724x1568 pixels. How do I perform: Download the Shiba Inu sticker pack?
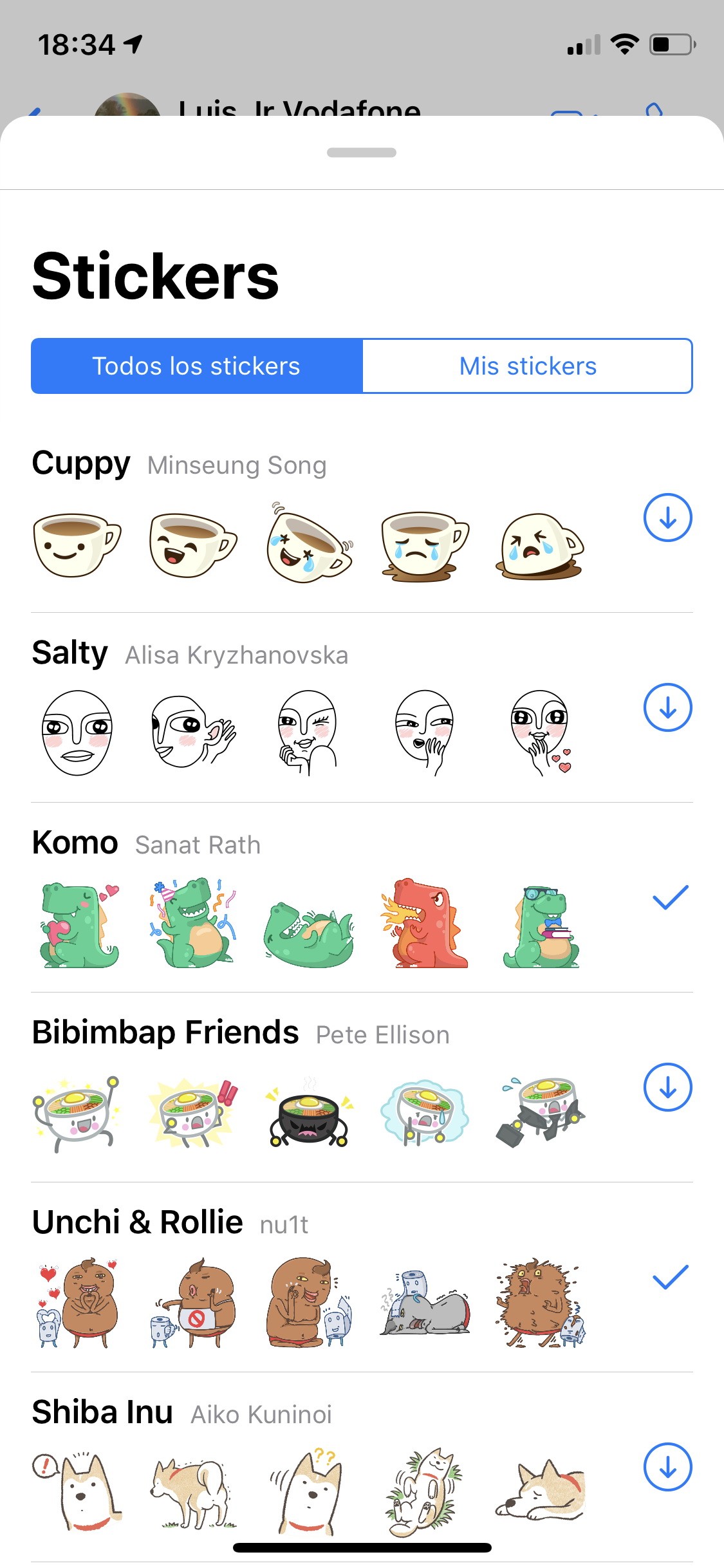(667, 1467)
